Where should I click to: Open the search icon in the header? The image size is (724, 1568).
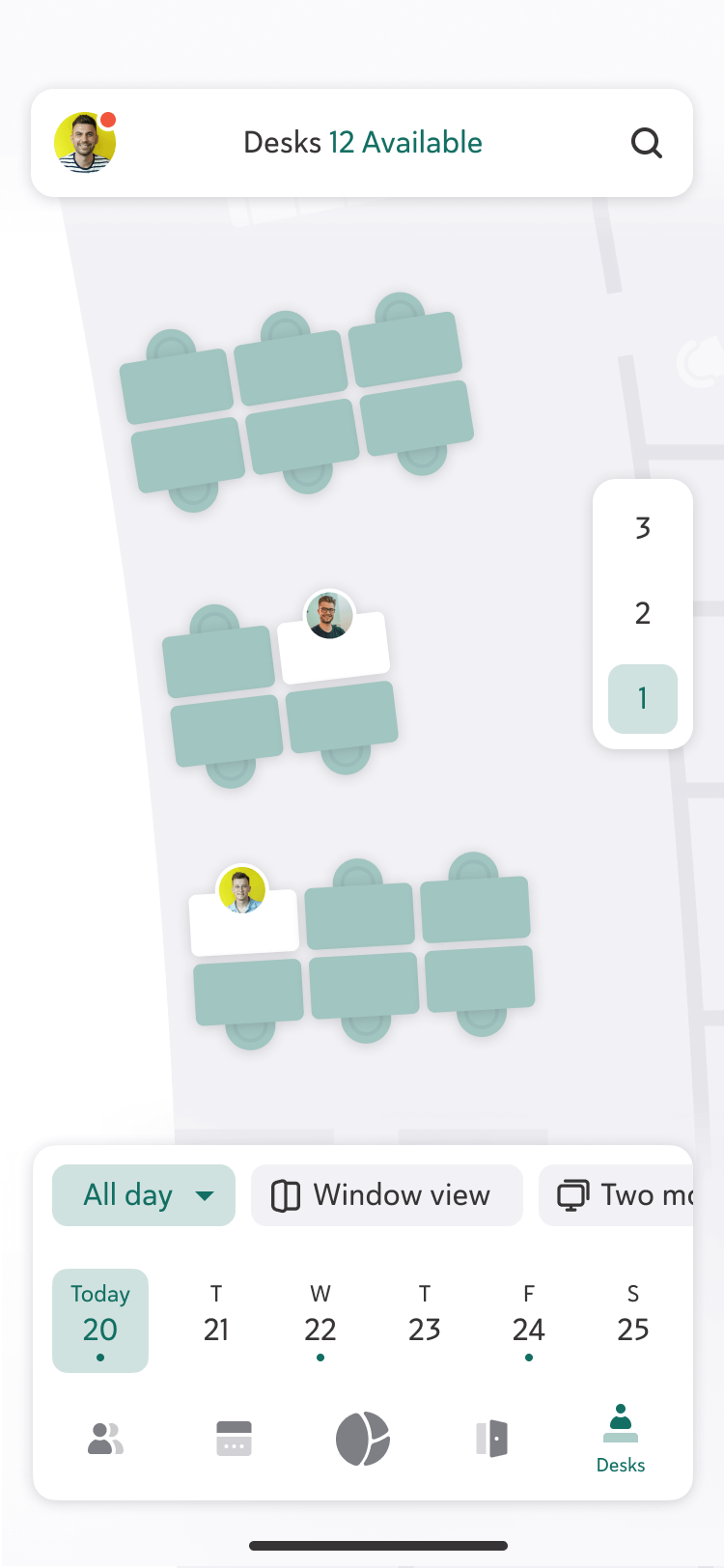(x=646, y=143)
